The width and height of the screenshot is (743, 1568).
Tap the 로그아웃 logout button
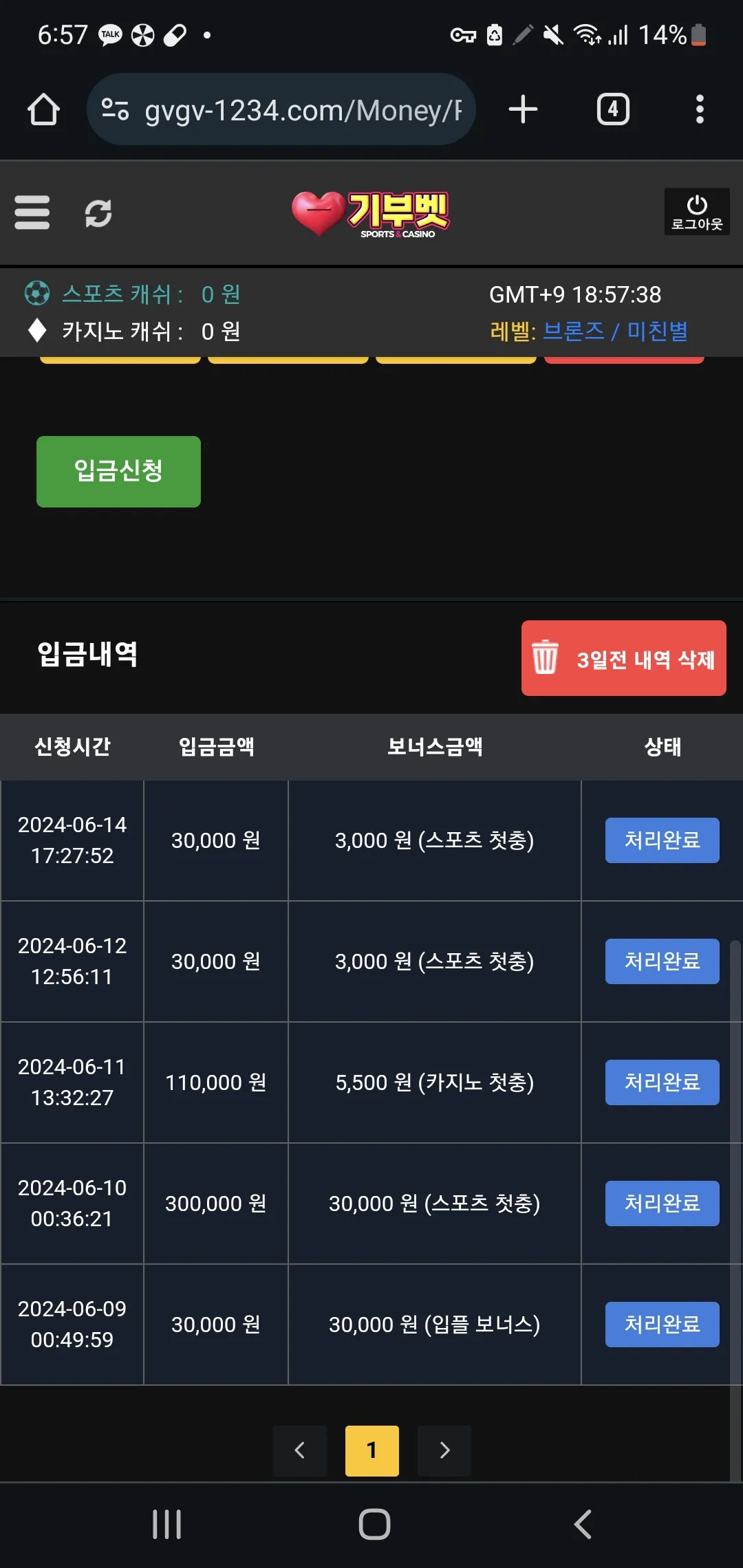[x=697, y=212]
